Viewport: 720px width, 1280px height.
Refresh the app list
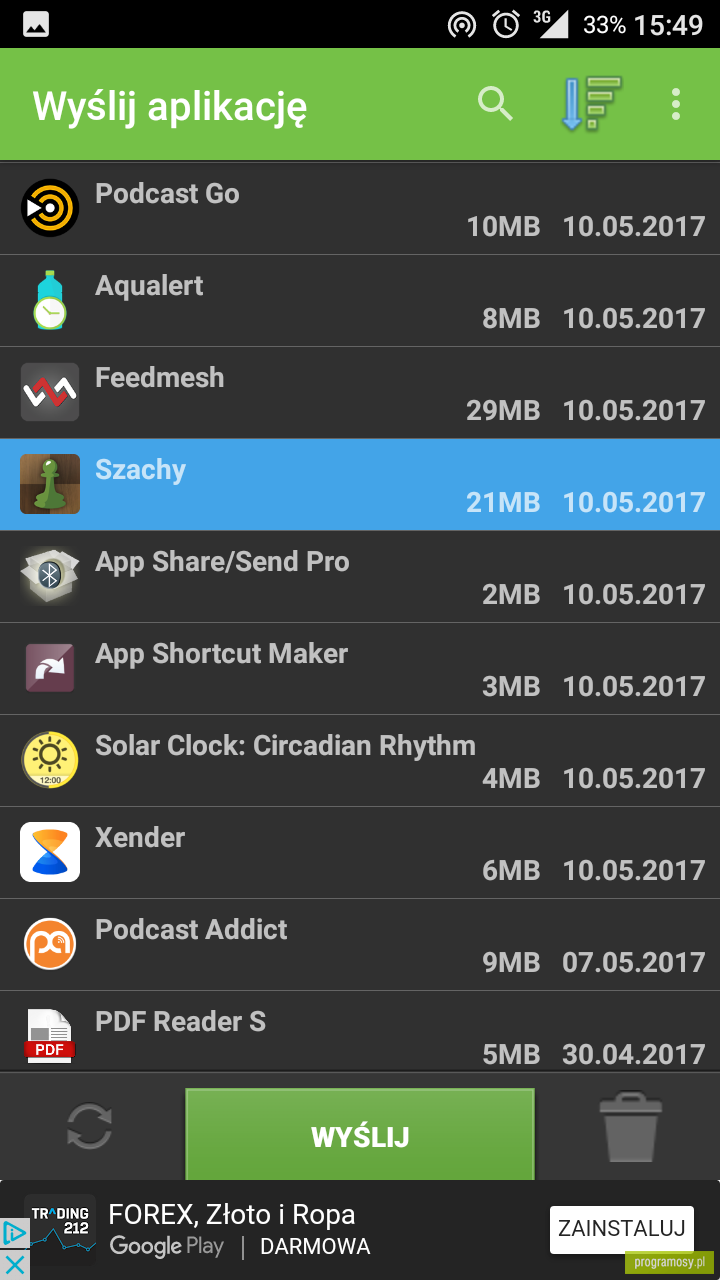[90, 1127]
